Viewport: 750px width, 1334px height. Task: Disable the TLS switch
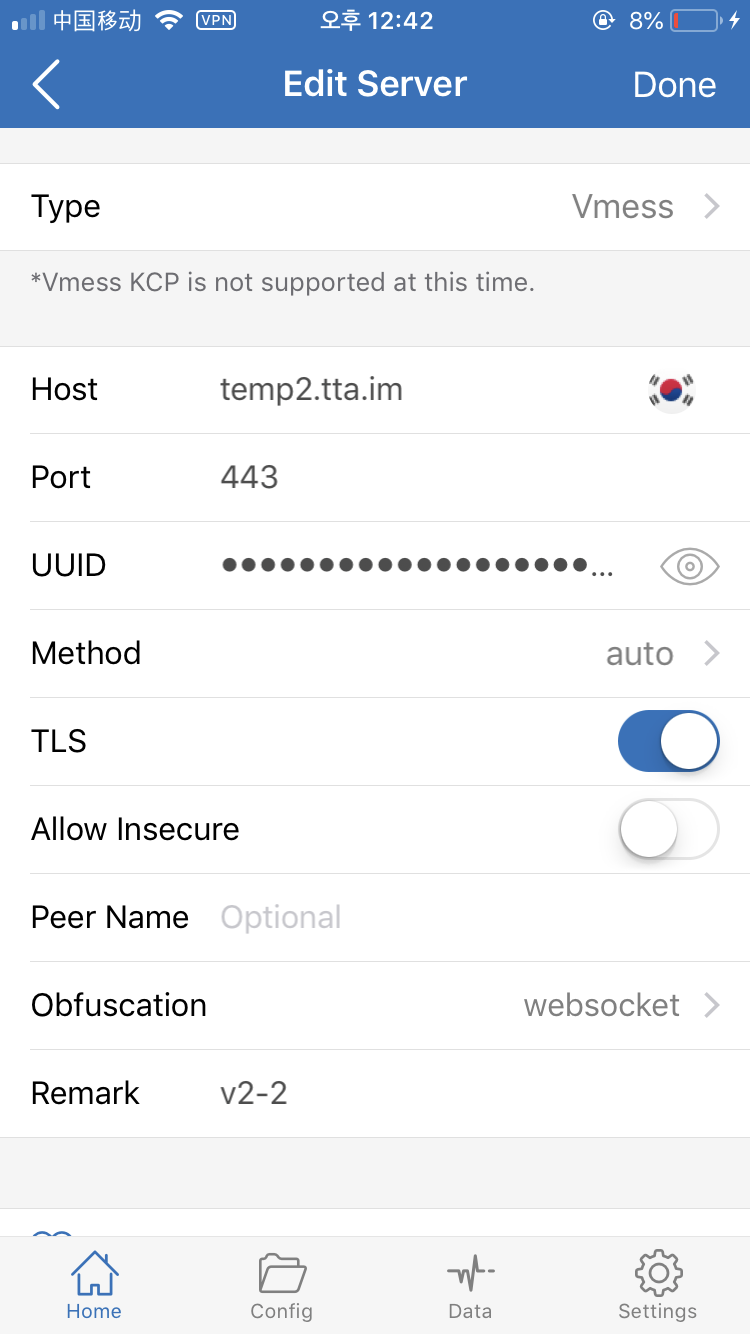668,741
